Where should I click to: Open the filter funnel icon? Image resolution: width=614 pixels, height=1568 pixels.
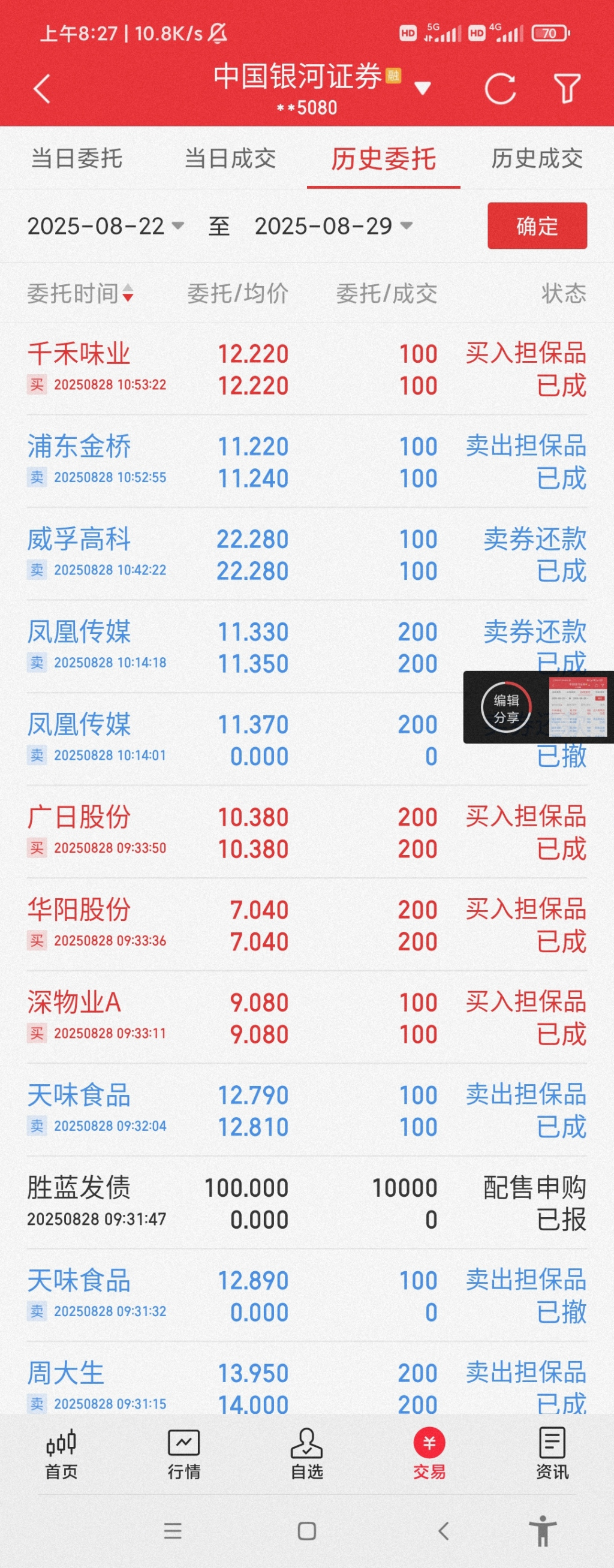[x=566, y=89]
